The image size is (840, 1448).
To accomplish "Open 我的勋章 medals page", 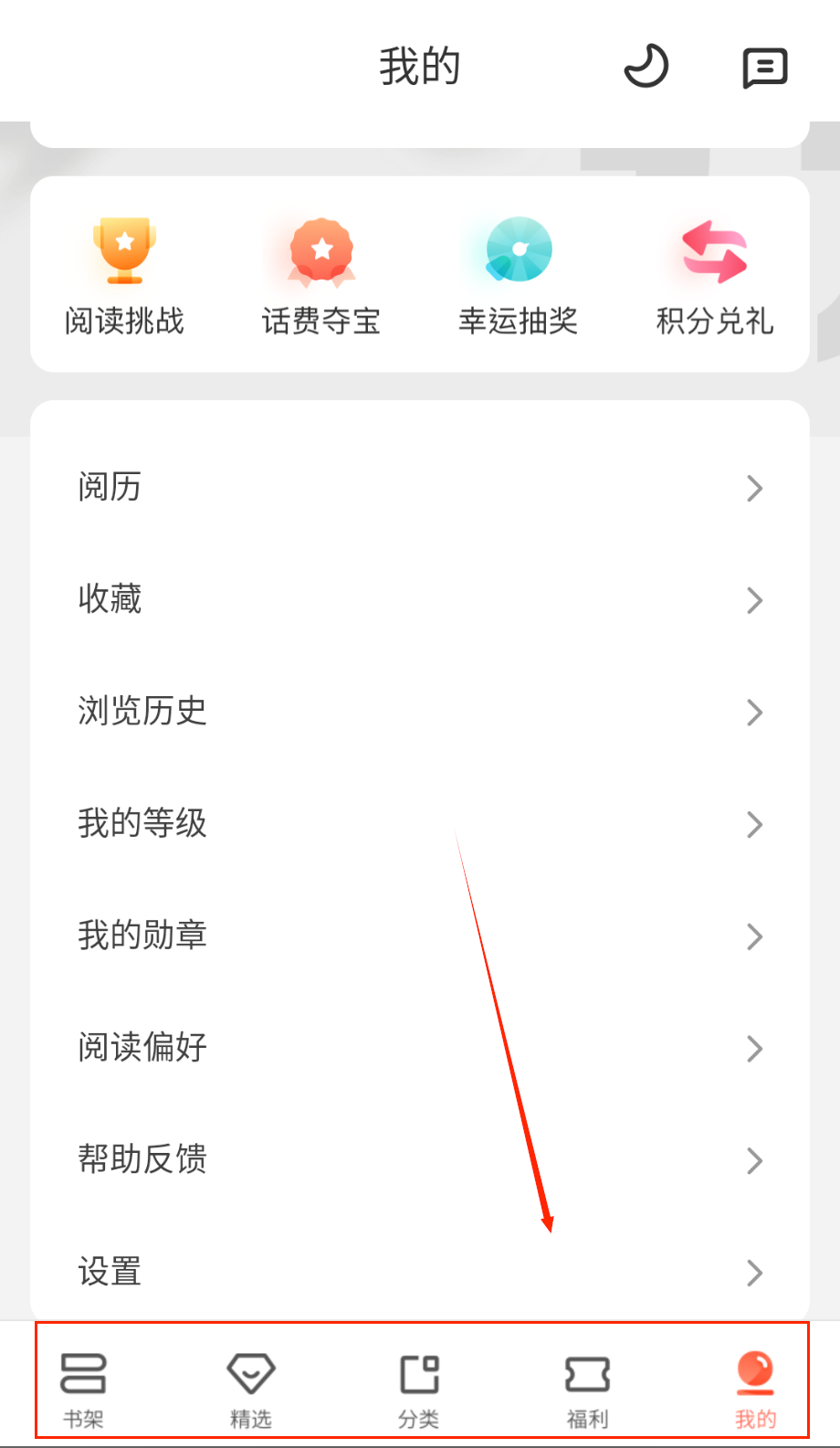I will click(x=420, y=935).
